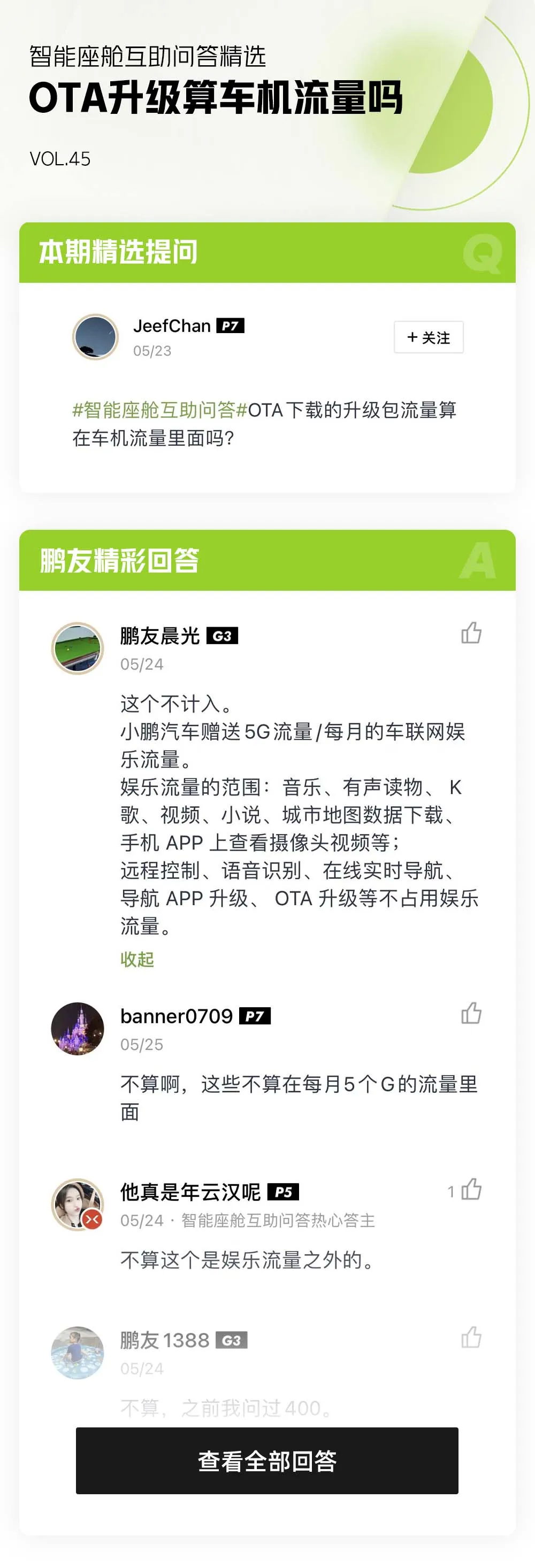
Task: Open banner0709's profile avatar
Action: [78, 1028]
